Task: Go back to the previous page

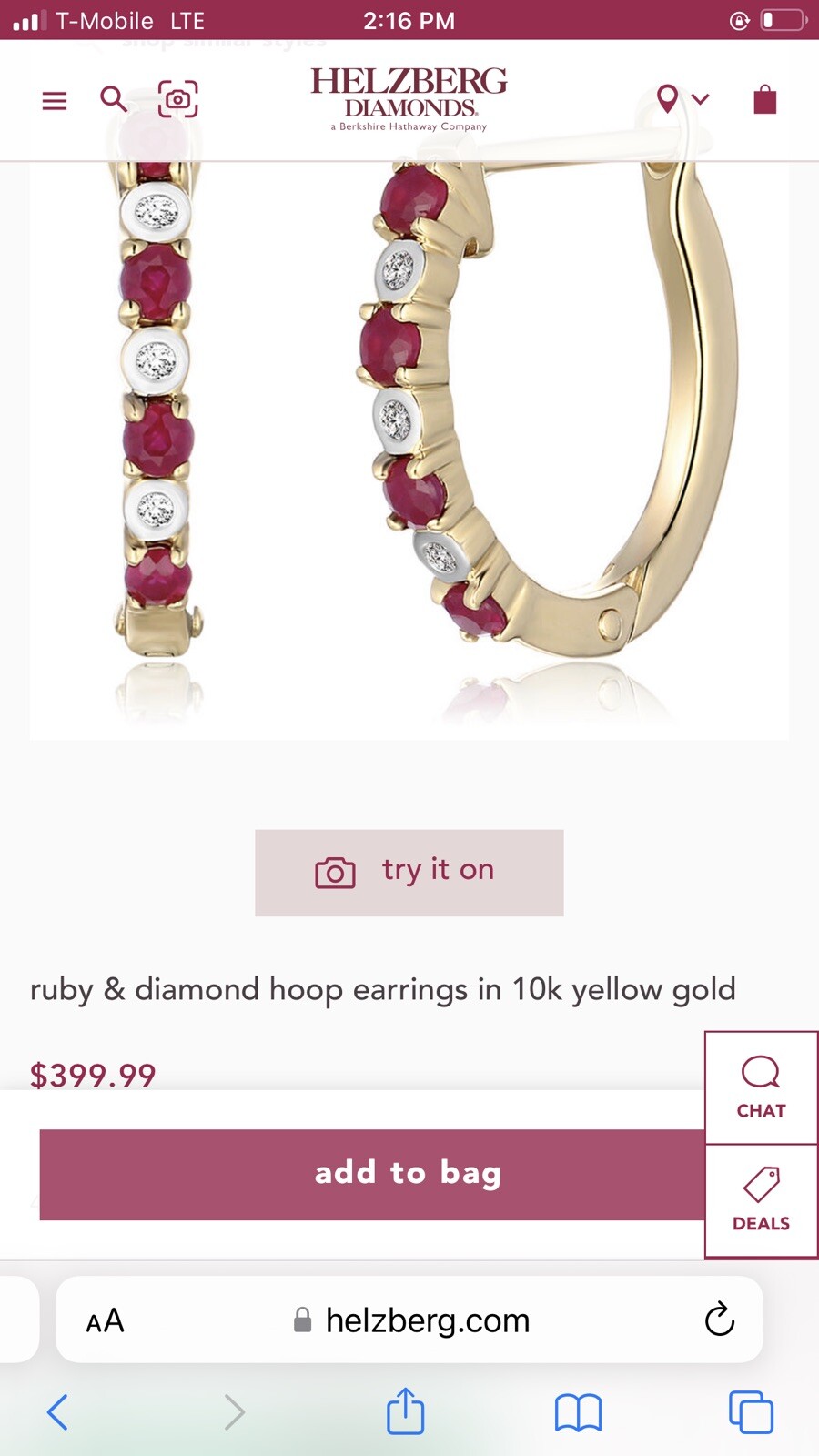Action: [x=57, y=1412]
